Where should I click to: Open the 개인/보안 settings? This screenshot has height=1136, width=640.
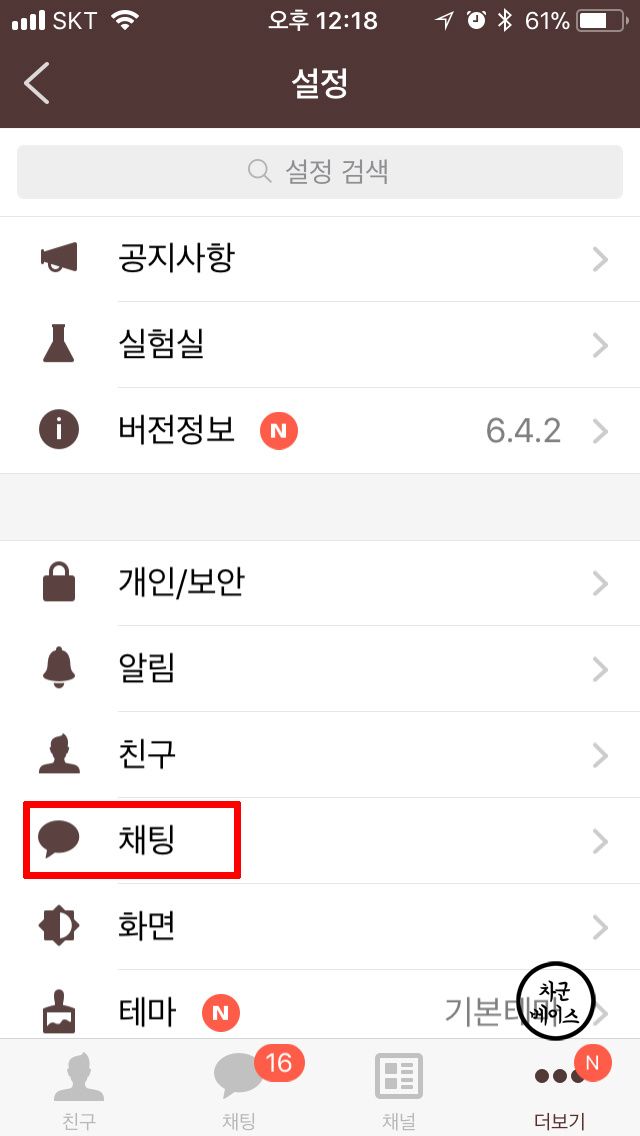[x=320, y=583]
